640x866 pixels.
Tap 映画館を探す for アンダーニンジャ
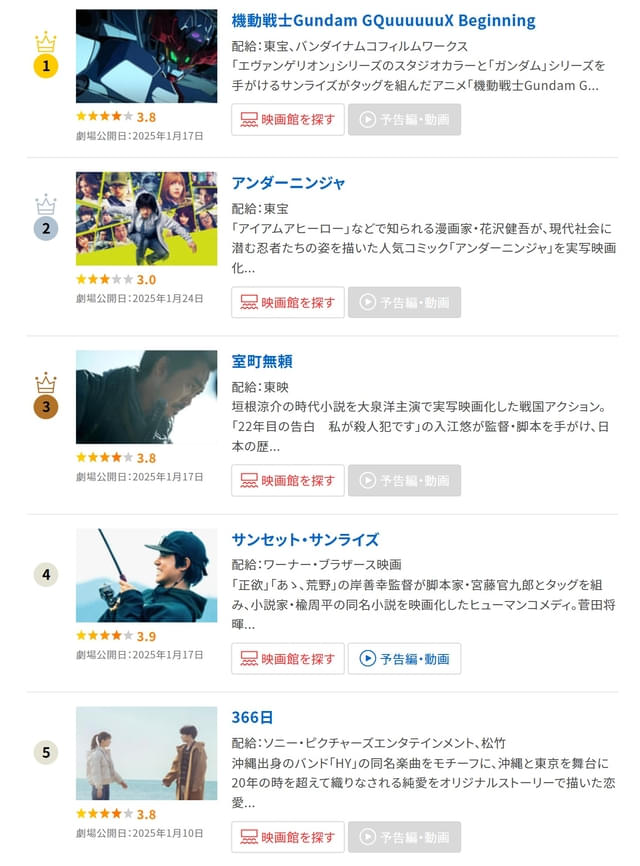pyautogui.click(x=288, y=303)
